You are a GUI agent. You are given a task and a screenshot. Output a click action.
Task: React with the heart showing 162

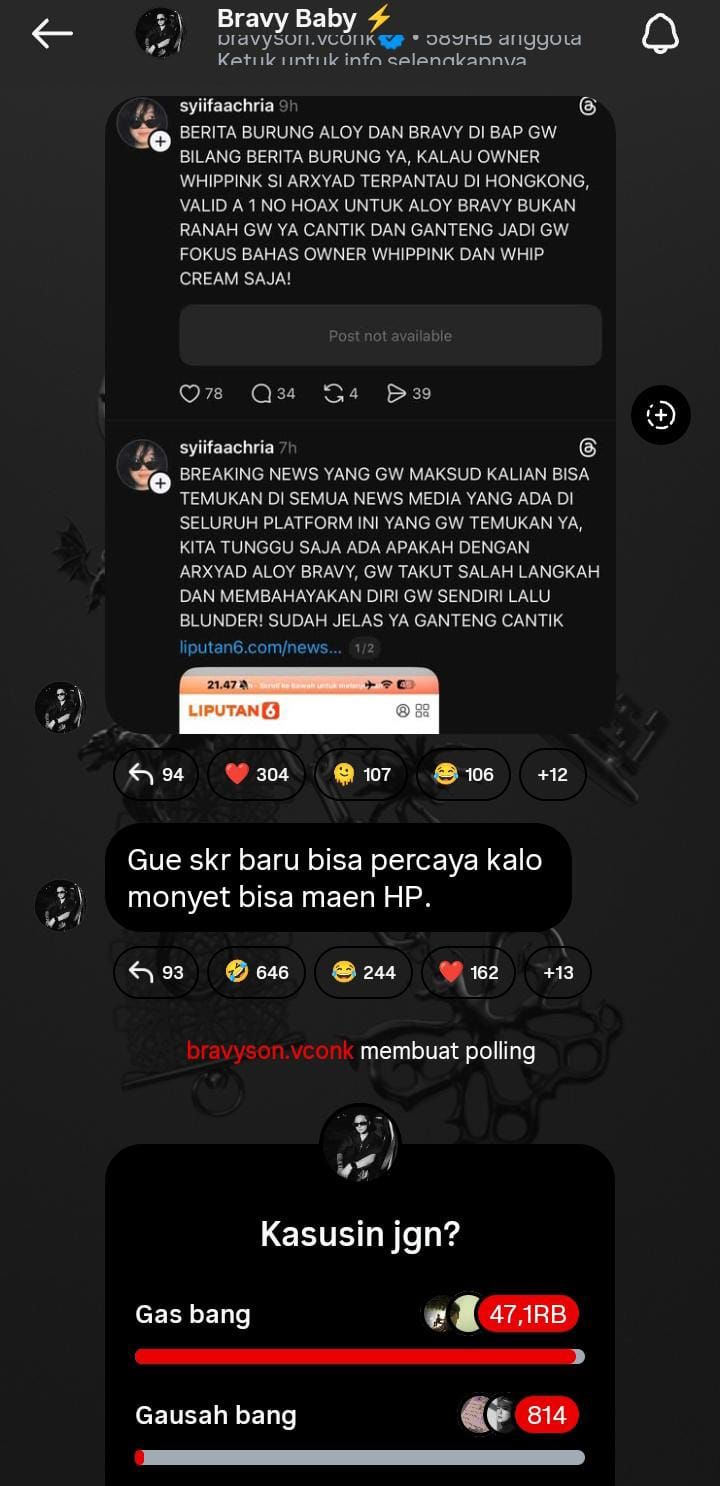(468, 972)
